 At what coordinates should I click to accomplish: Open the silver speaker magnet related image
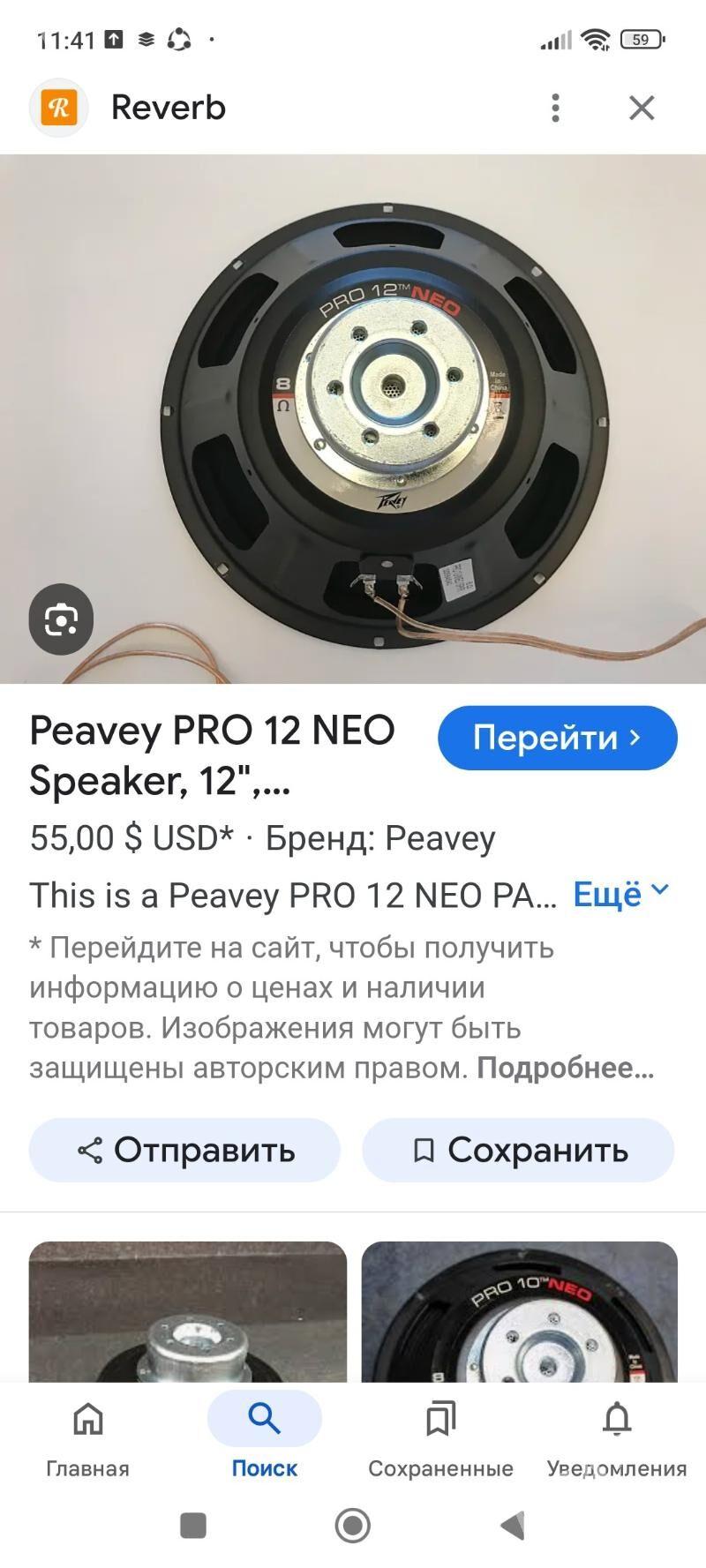(x=187, y=1312)
